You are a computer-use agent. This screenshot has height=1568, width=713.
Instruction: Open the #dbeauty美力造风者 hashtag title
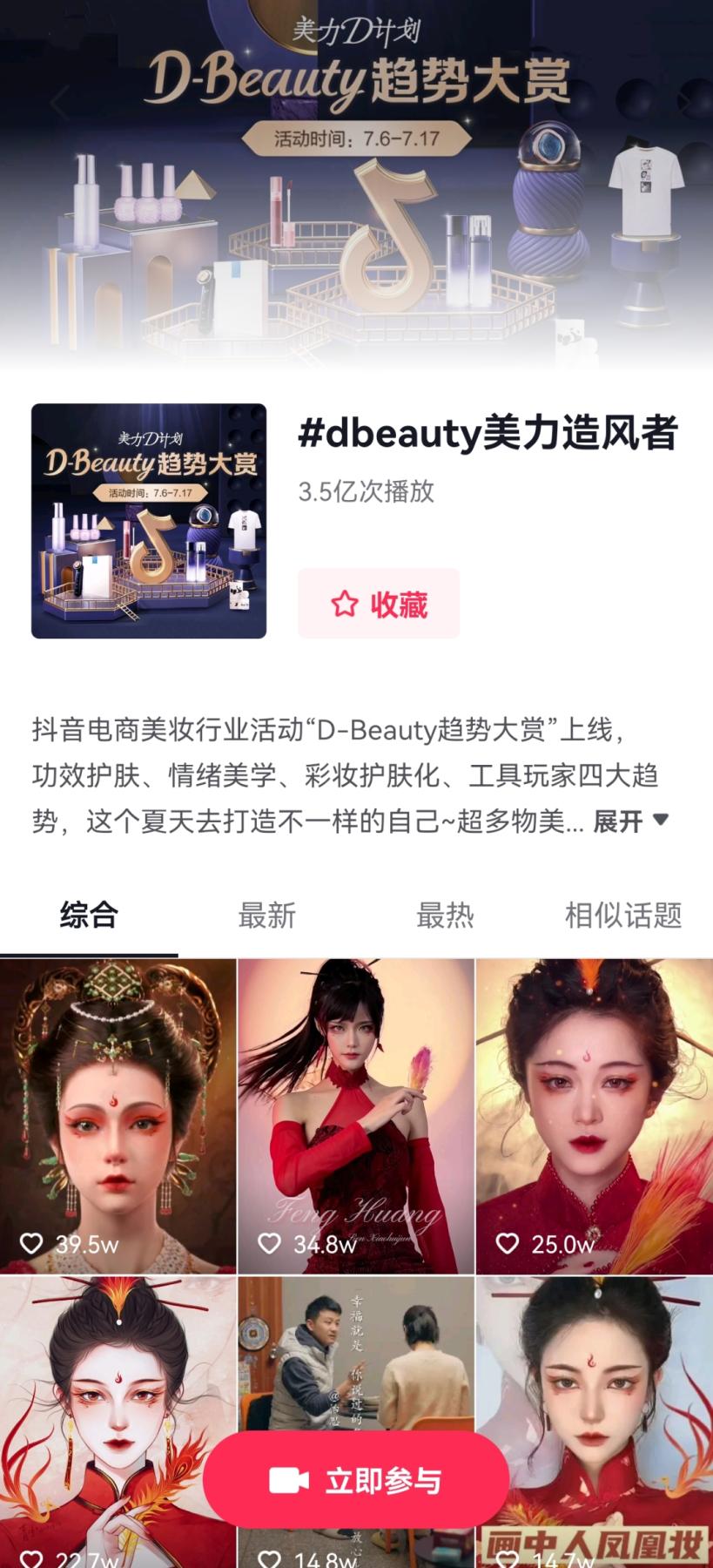[x=492, y=432]
